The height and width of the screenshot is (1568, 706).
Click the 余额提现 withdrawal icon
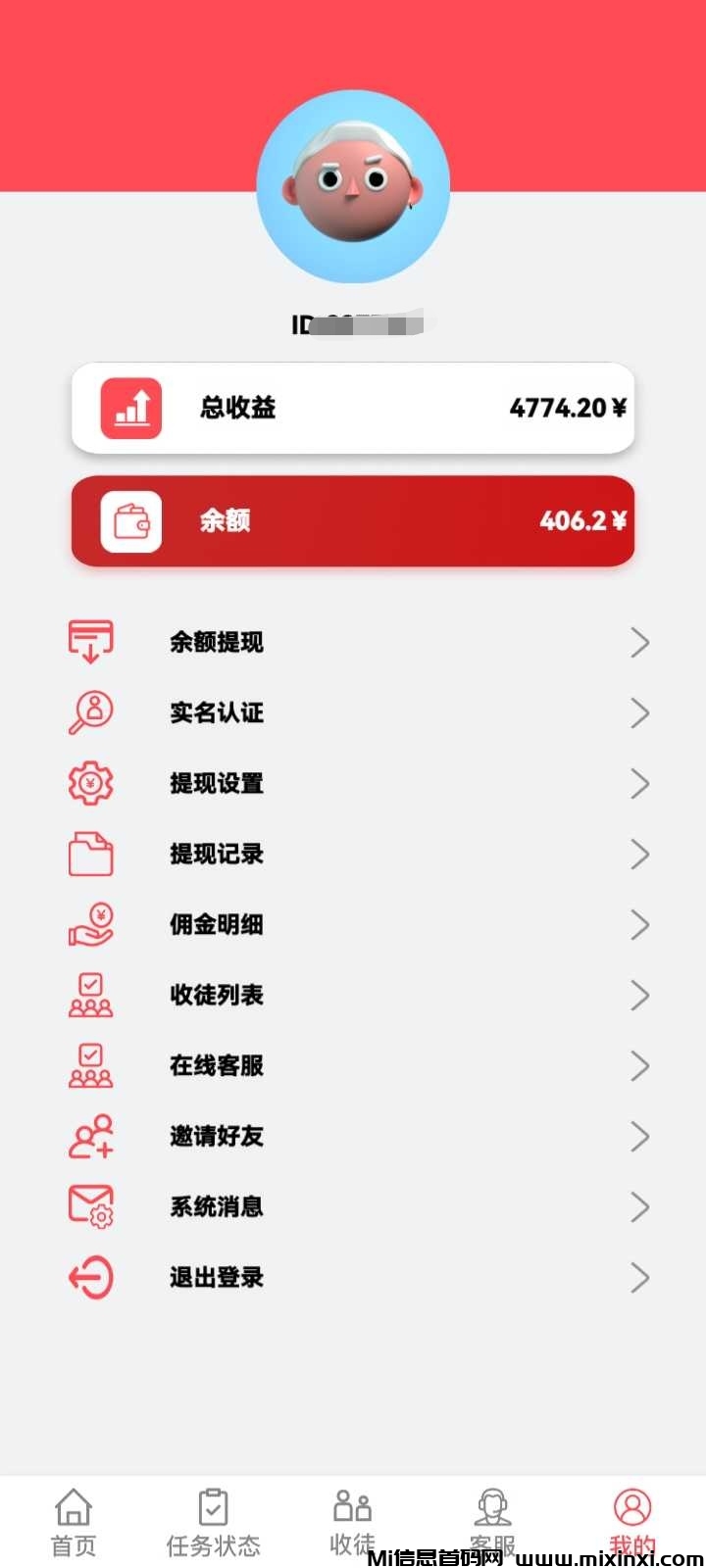click(91, 642)
